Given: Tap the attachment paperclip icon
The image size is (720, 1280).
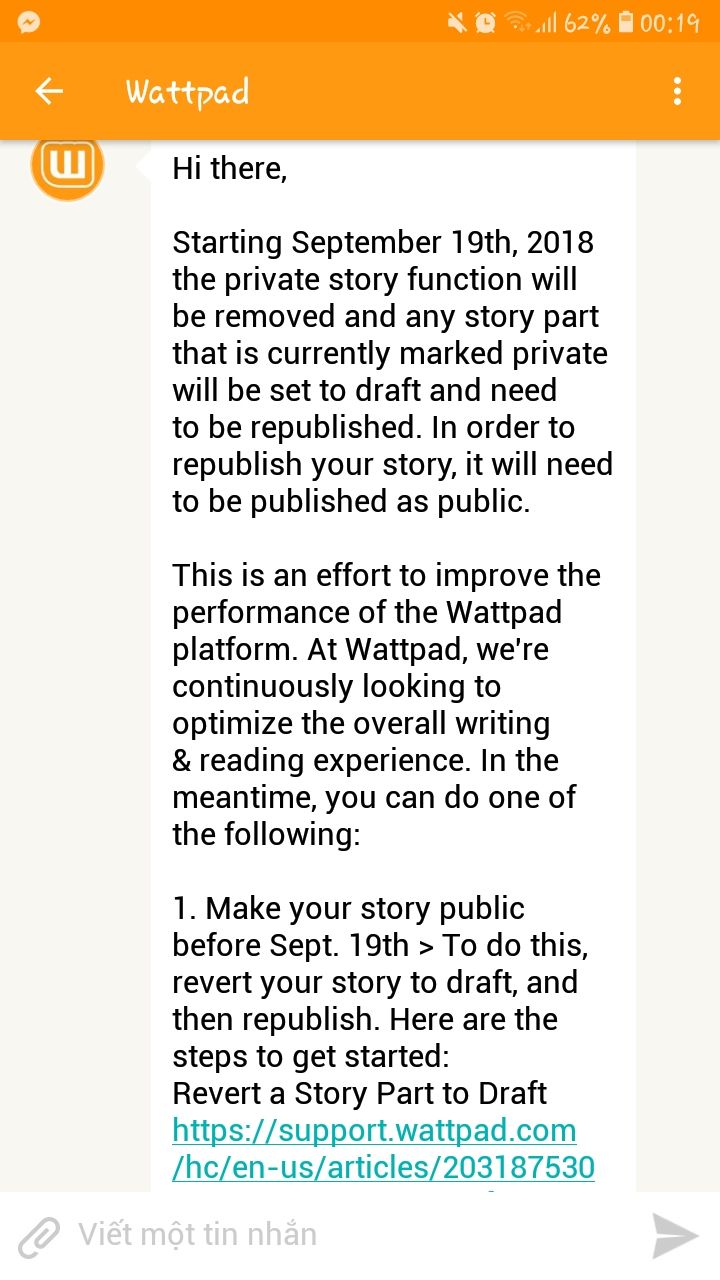Looking at the screenshot, I should pos(40,1236).
